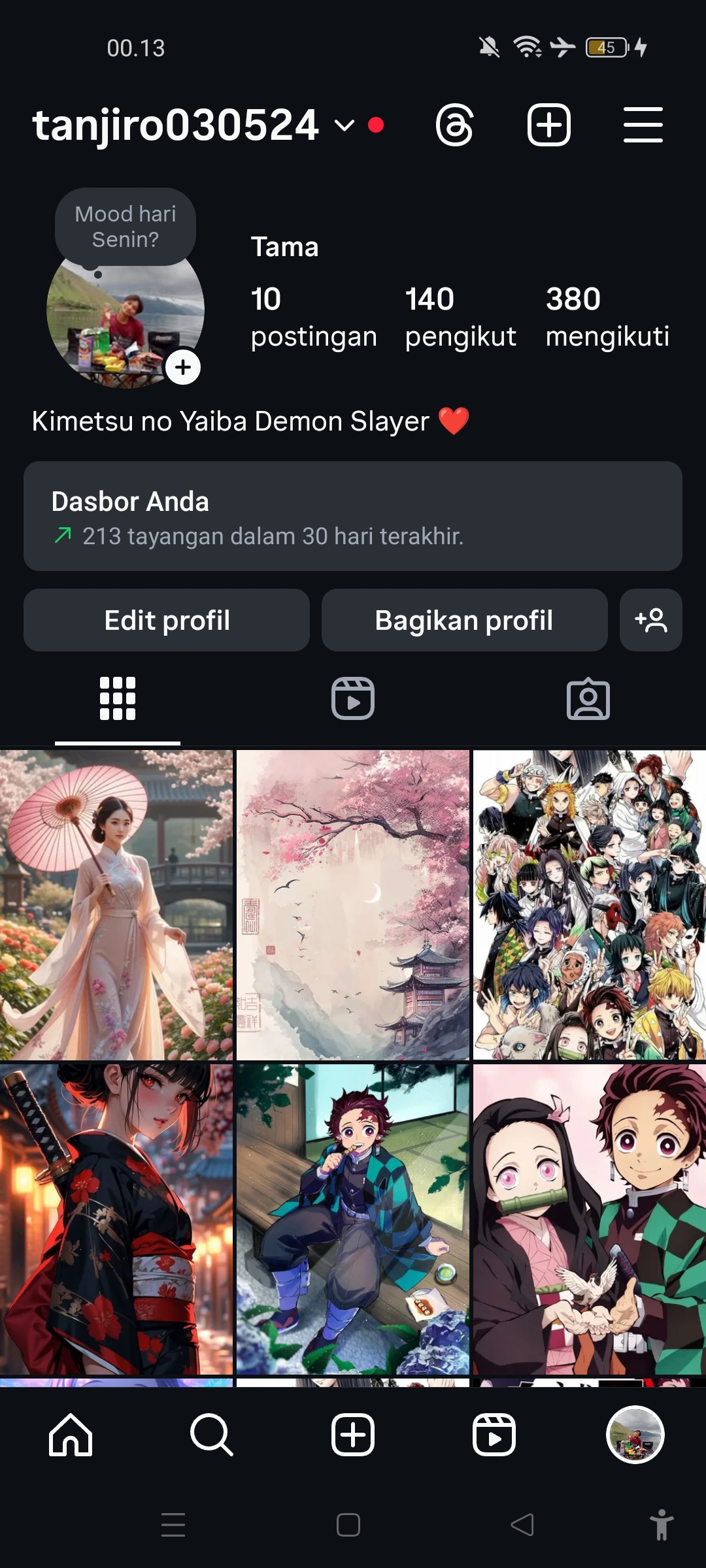Screen dimensions: 706x1568
Task: Open the discover people icon button
Action: click(651, 620)
